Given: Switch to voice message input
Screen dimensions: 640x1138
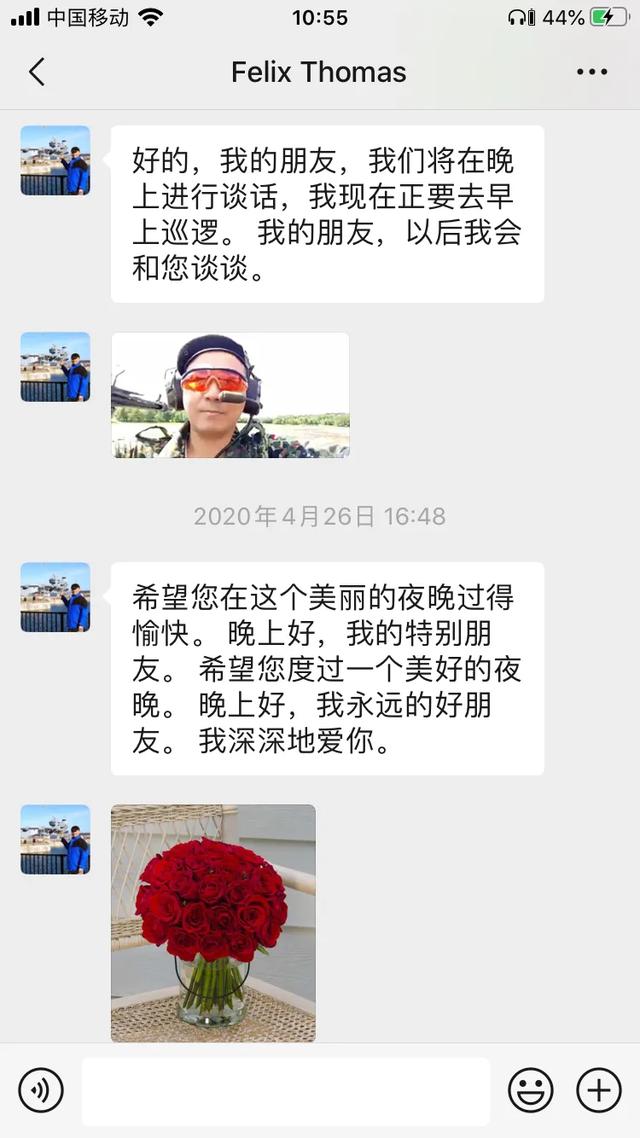Looking at the screenshot, I should 41,1090.
